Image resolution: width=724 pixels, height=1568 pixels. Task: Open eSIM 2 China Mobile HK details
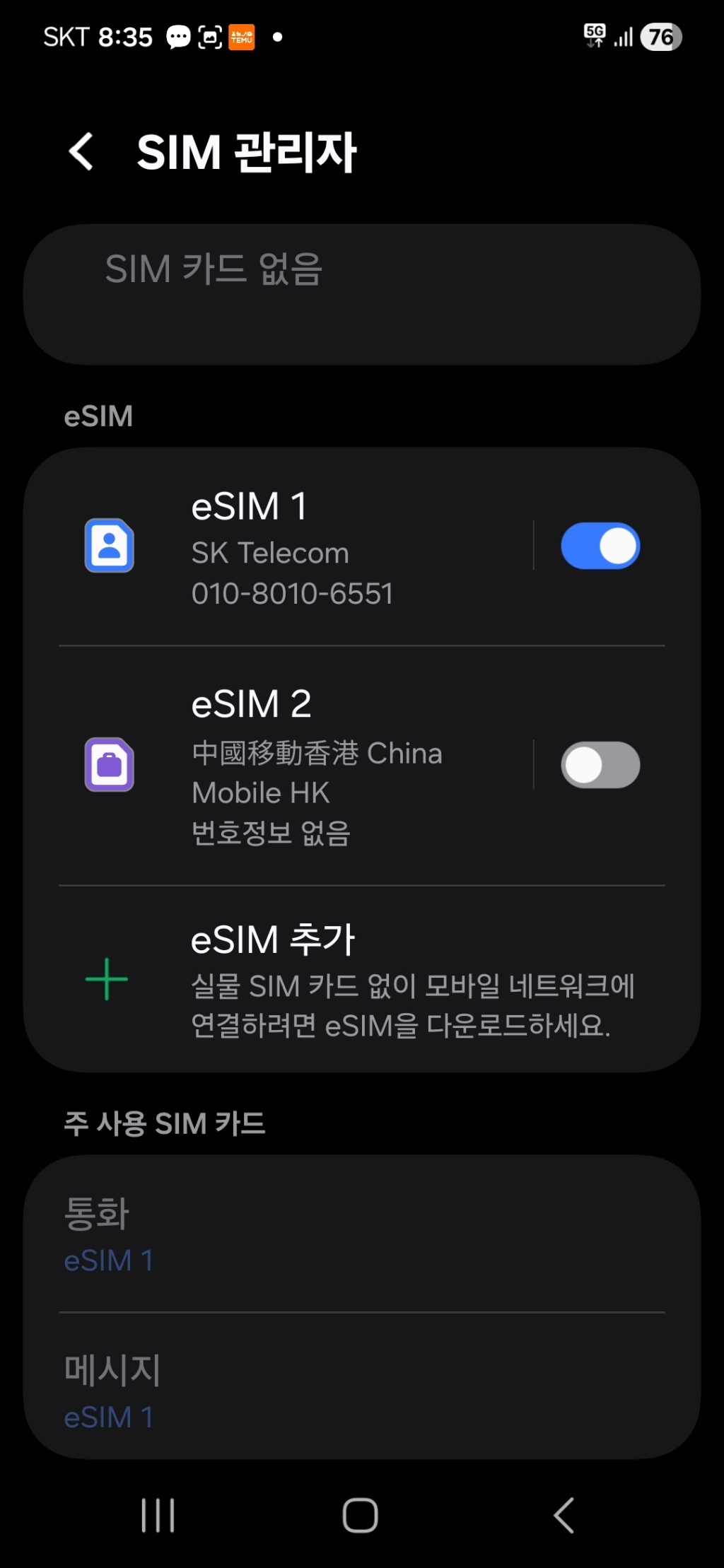tap(318, 763)
